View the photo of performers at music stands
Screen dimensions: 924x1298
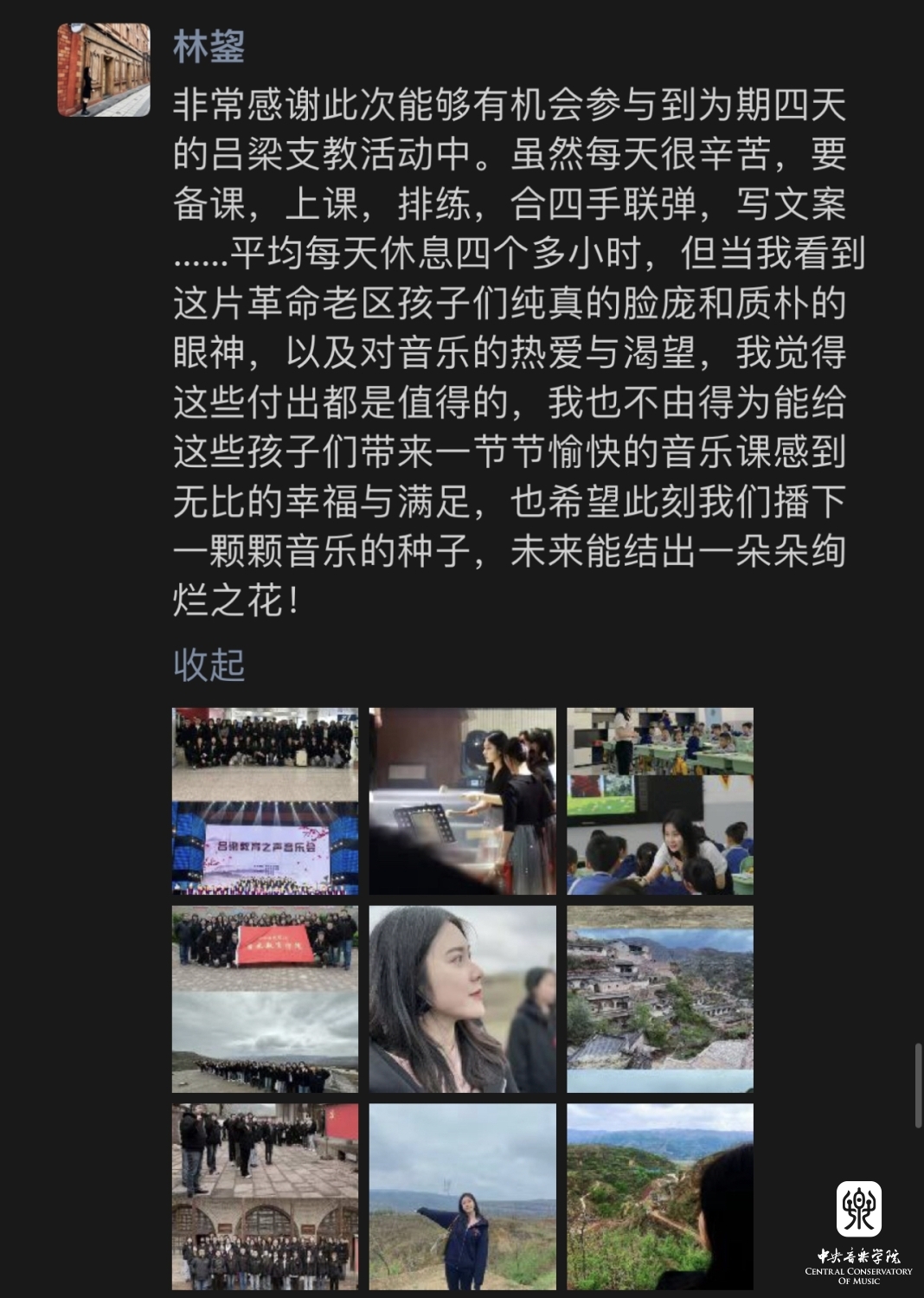tap(463, 801)
